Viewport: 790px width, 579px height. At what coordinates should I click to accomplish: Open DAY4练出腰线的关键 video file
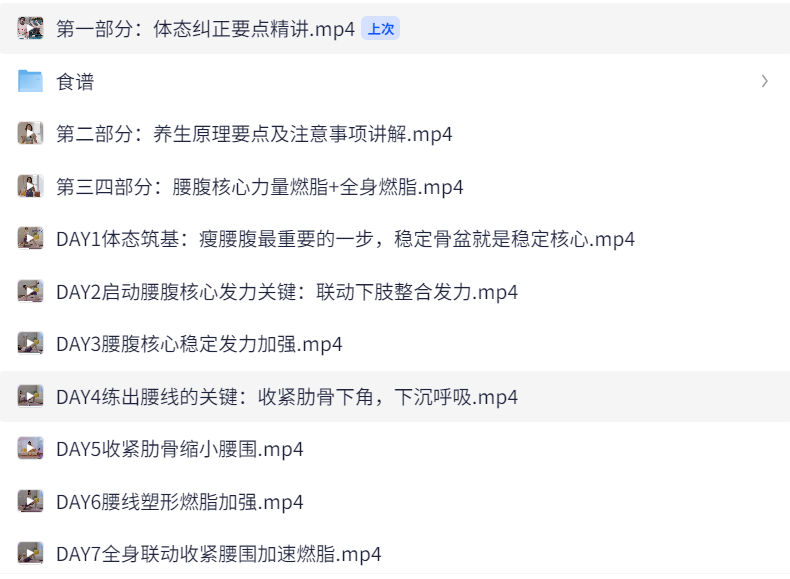(x=287, y=397)
